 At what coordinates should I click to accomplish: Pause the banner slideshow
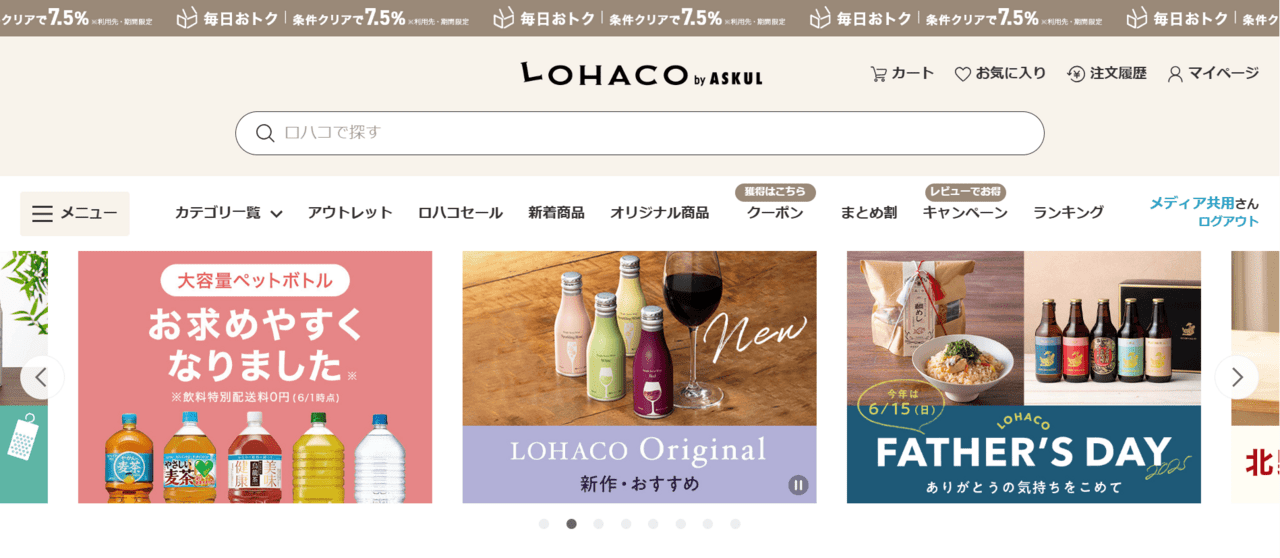(x=798, y=485)
